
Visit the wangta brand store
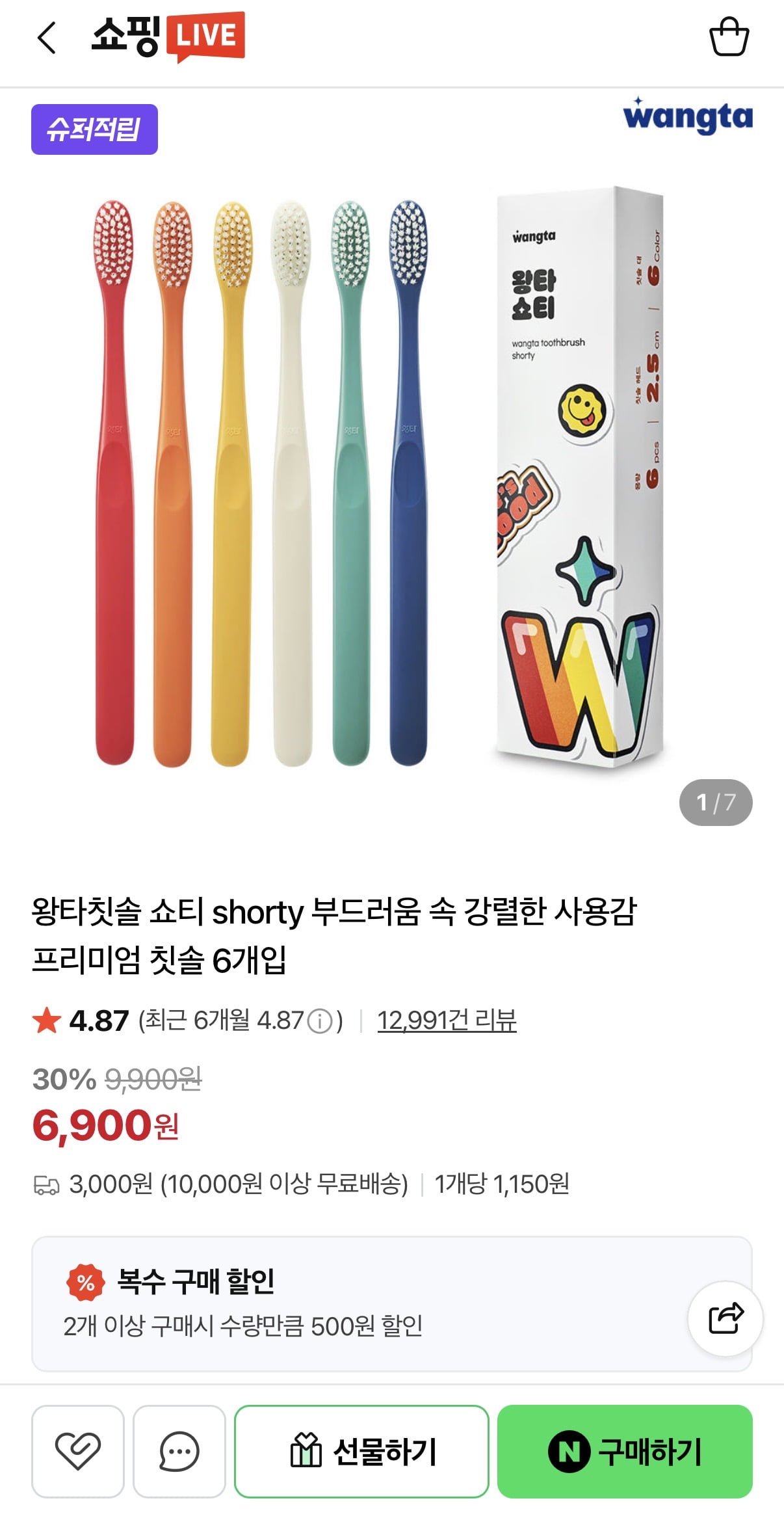(687, 117)
